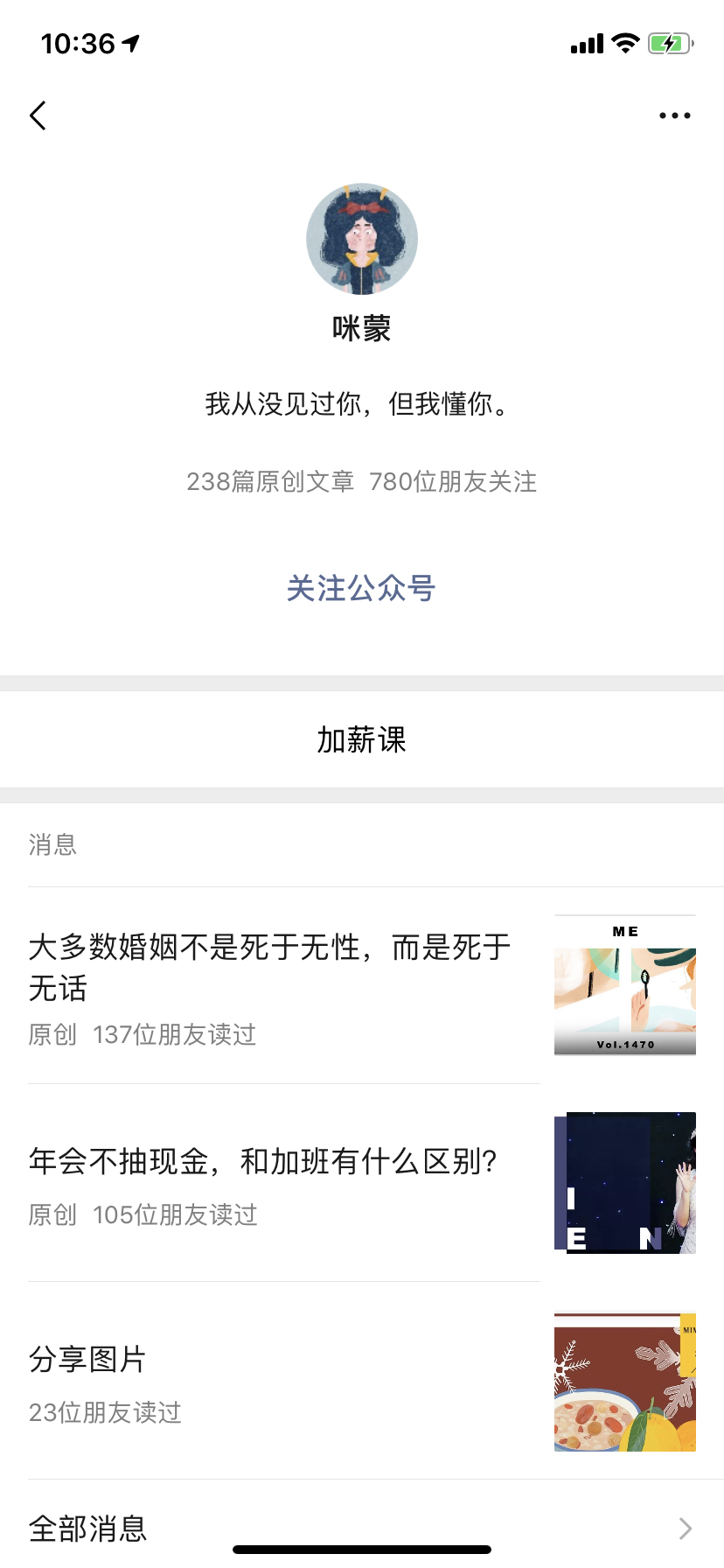Click the back arrow to return
The height and width of the screenshot is (1568, 724).
coord(37,115)
